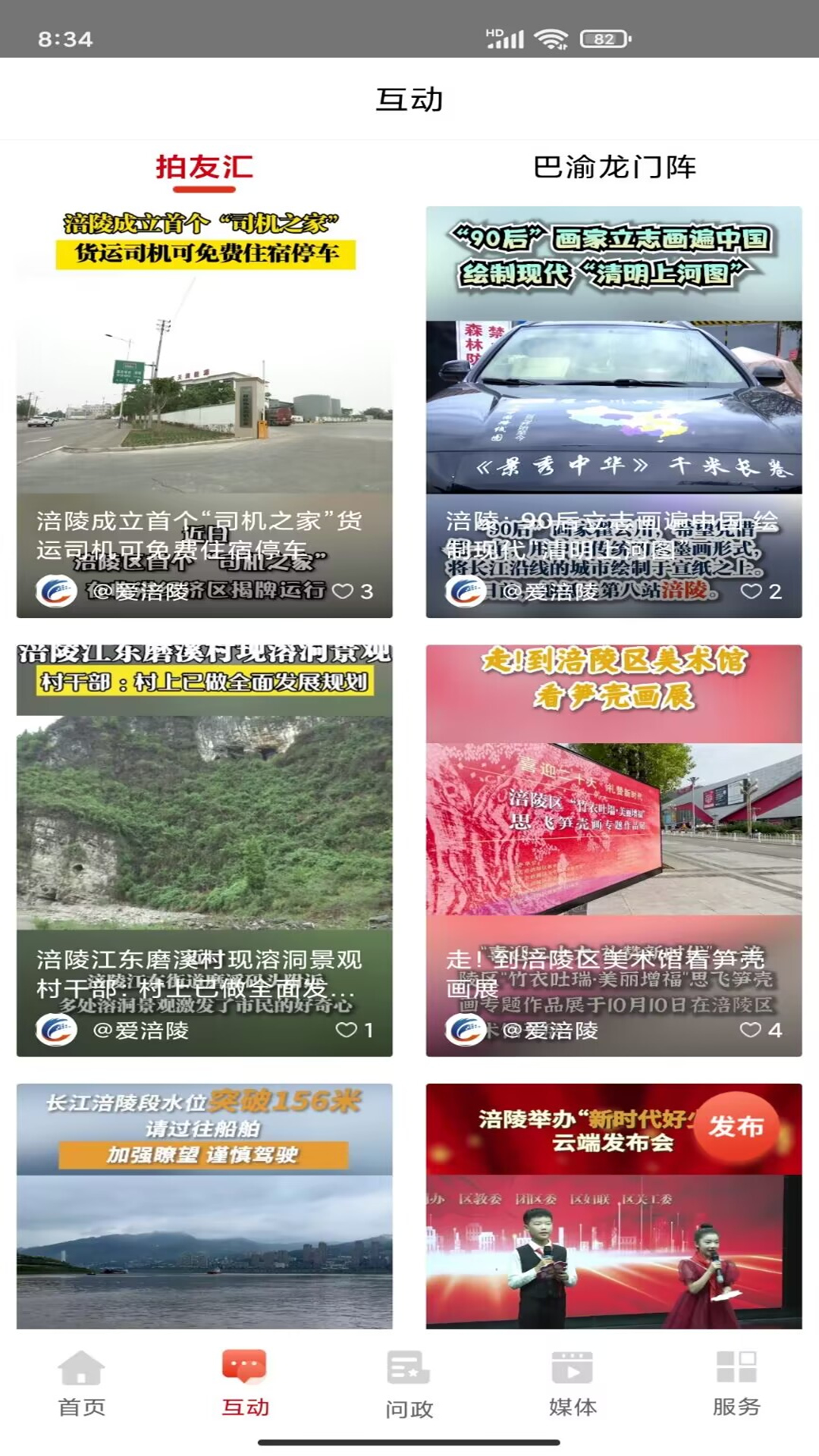
Task: Like the 笋壳画展 post
Action: (751, 1030)
